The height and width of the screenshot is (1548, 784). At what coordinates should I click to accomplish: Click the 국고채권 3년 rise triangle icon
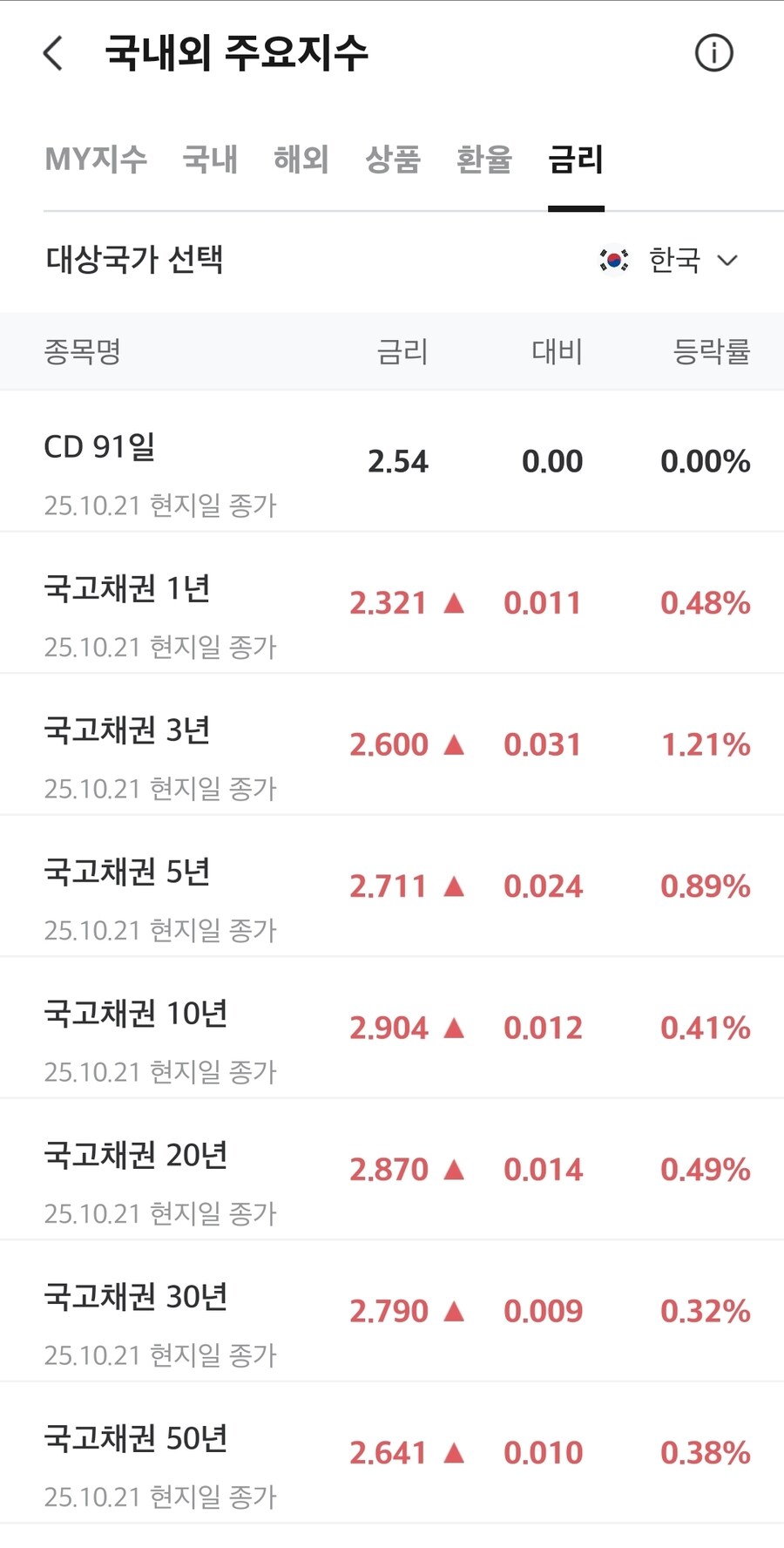tap(456, 743)
